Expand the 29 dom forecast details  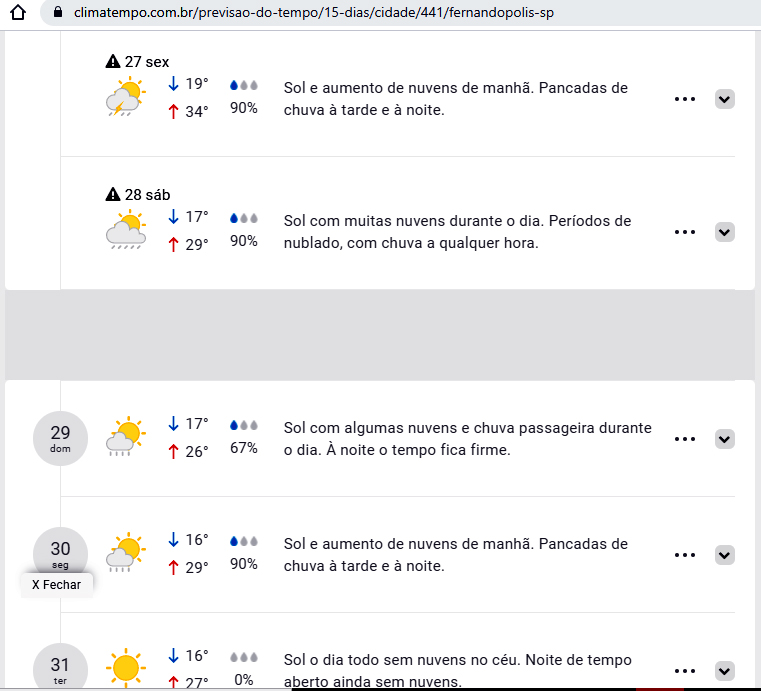726,439
